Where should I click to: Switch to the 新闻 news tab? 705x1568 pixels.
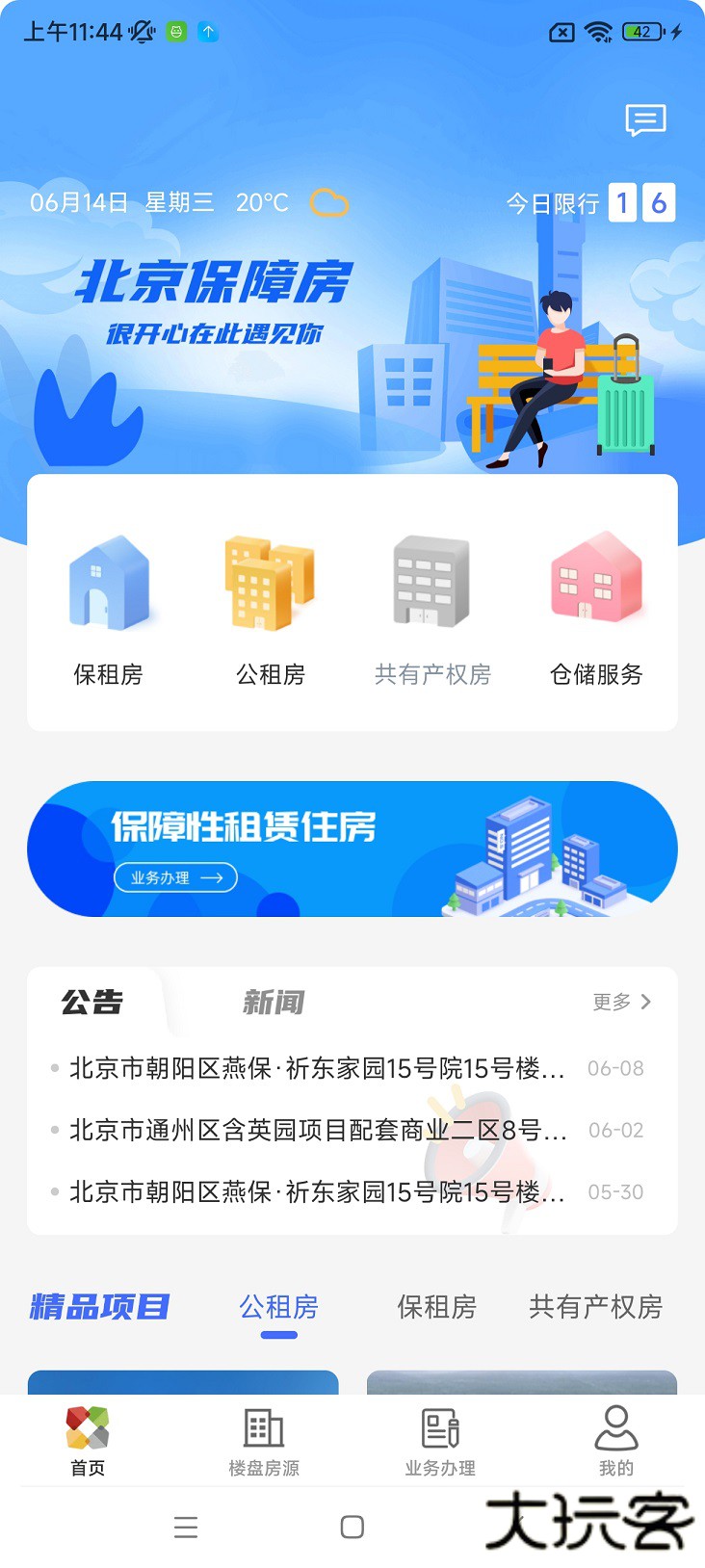click(x=273, y=1002)
